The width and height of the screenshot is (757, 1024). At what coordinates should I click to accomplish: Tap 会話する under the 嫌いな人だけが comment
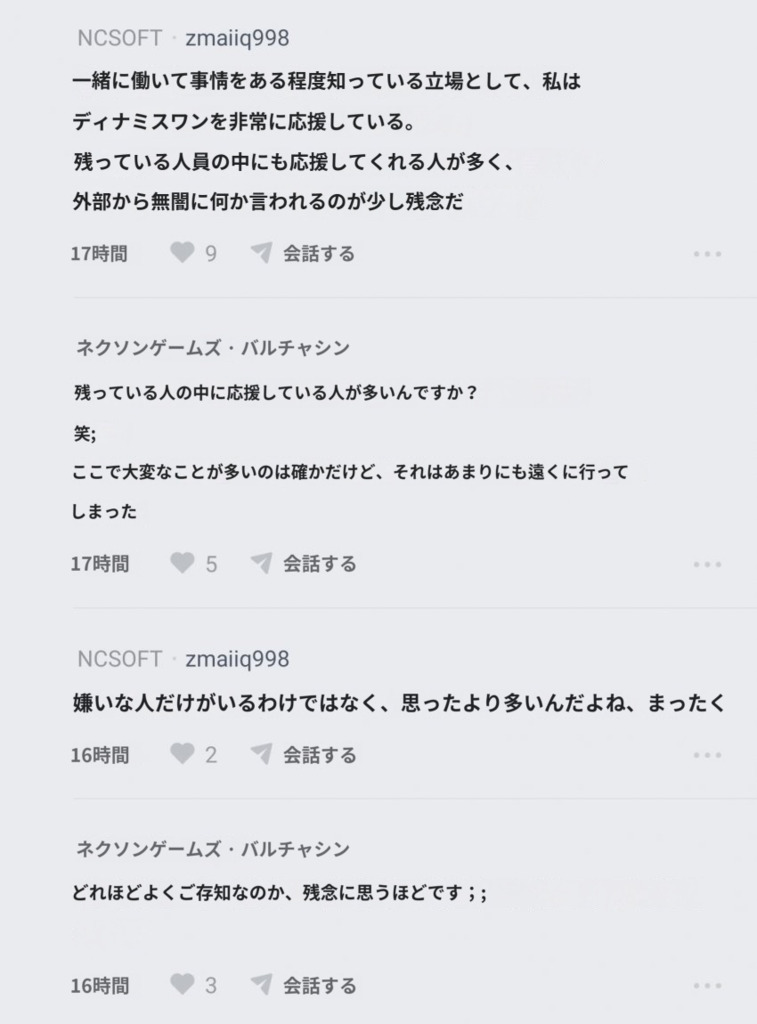coord(303,754)
